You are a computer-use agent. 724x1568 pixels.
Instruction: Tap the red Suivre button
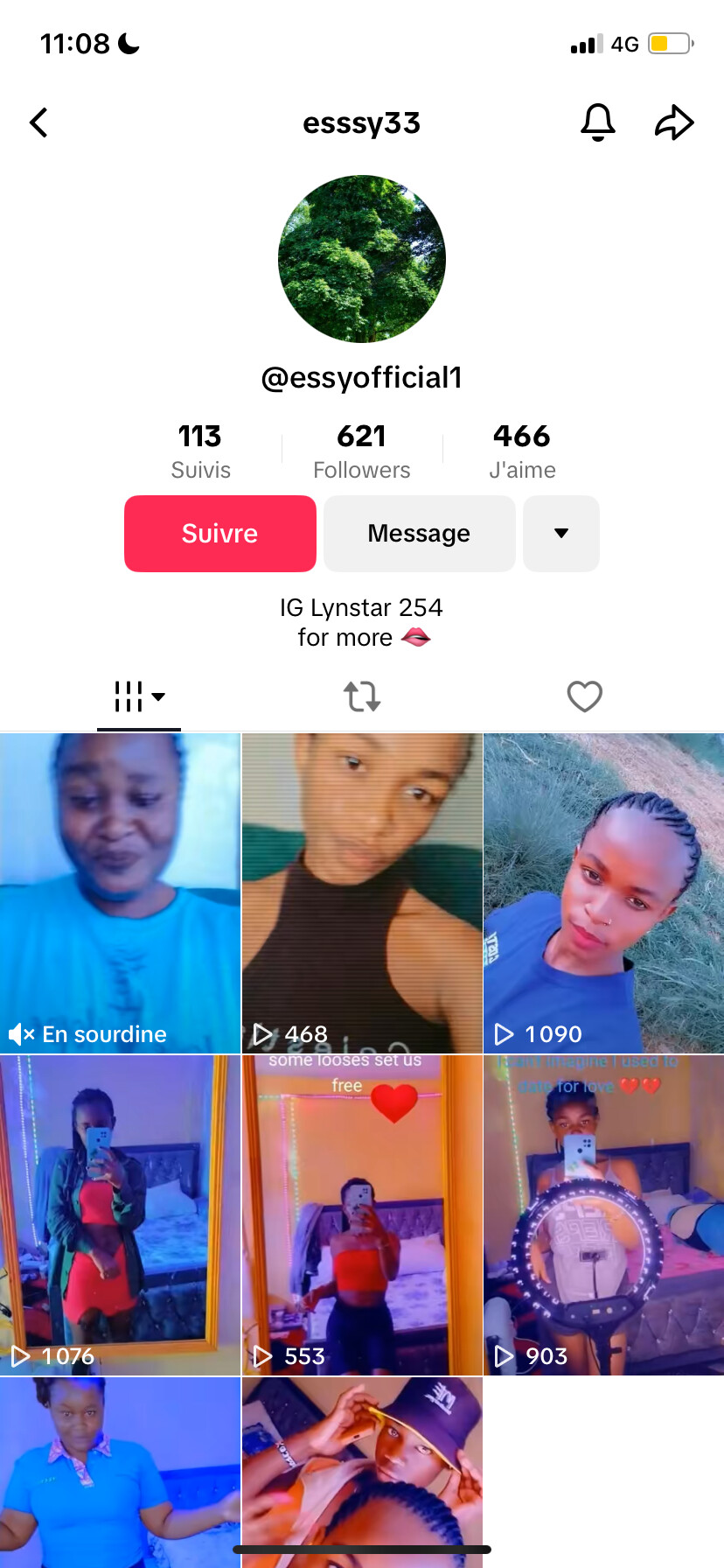pos(220,534)
